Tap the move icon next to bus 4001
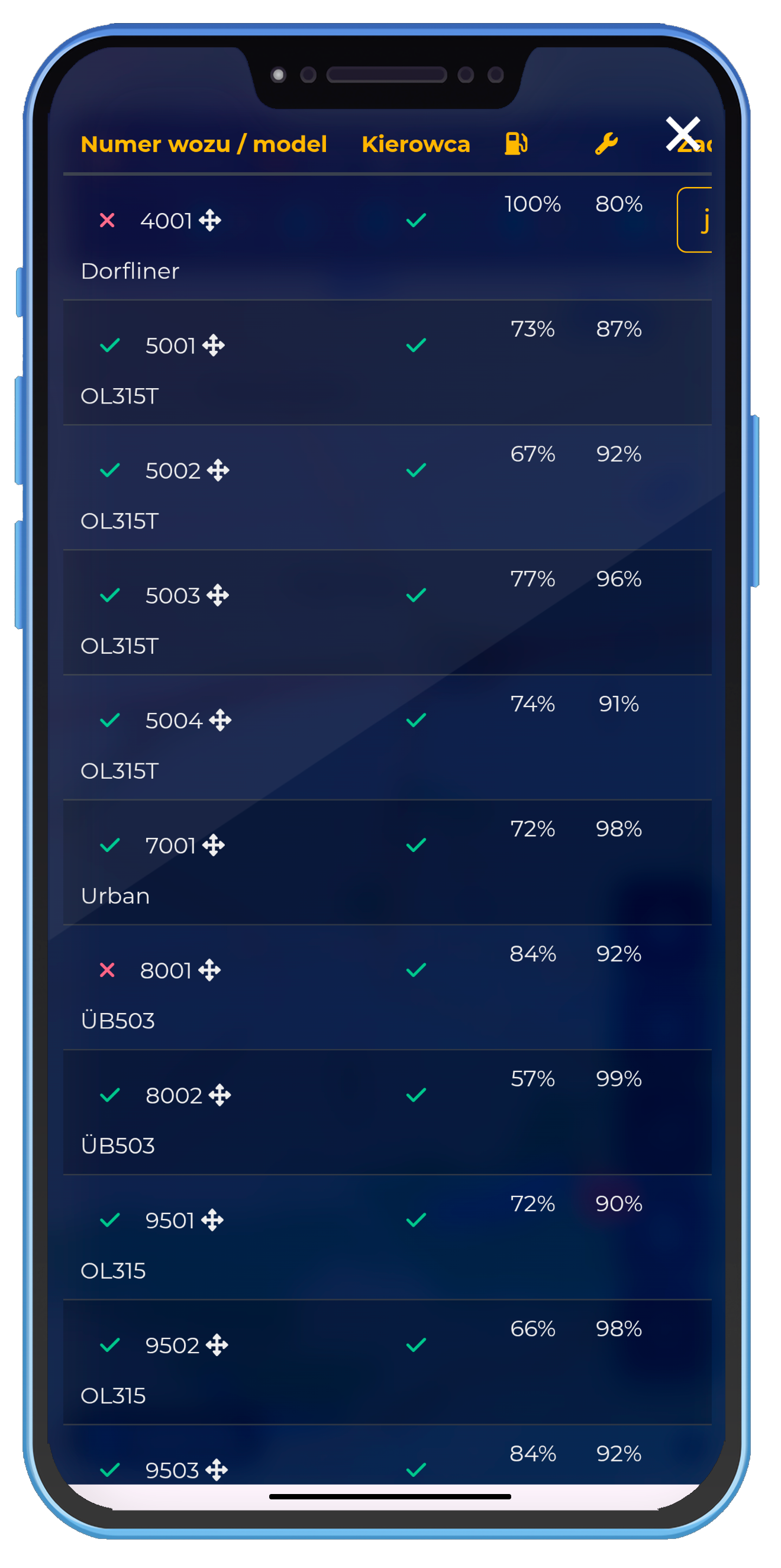This screenshot has width=781, height=1568. tap(210, 220)
